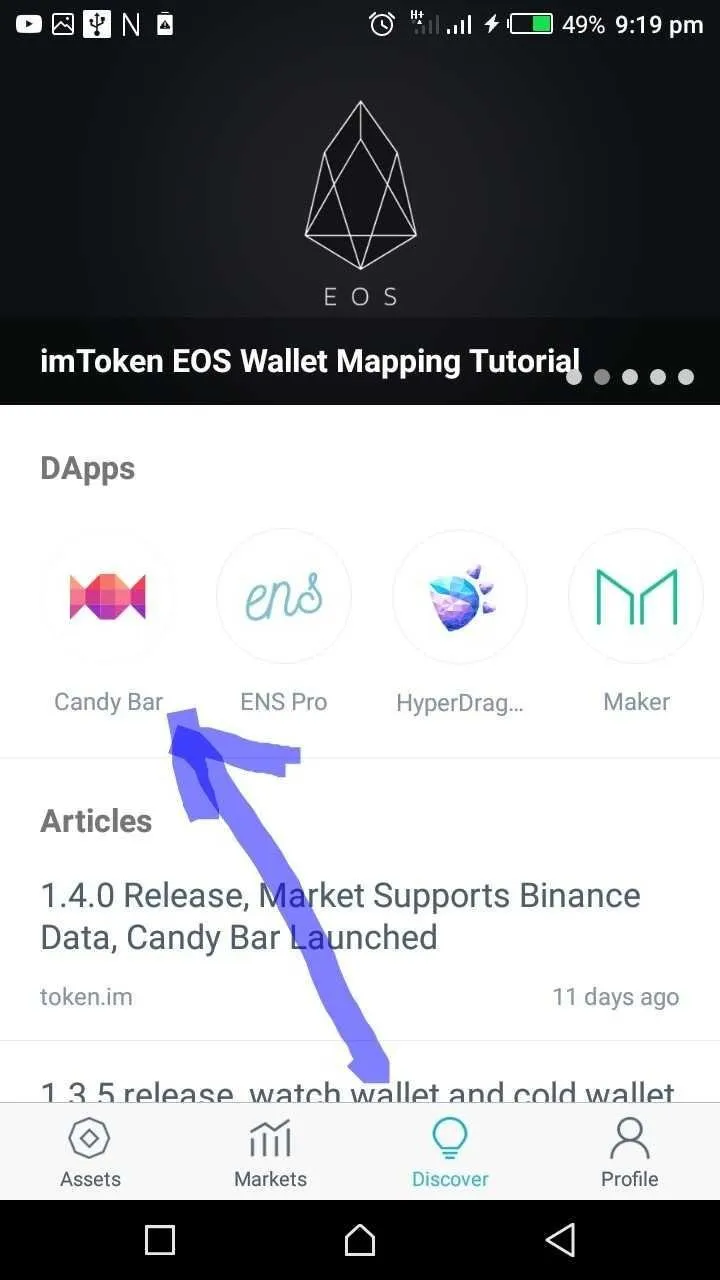
Task: Read the 1.4.0 Release article
Action: tap(340, 916)
